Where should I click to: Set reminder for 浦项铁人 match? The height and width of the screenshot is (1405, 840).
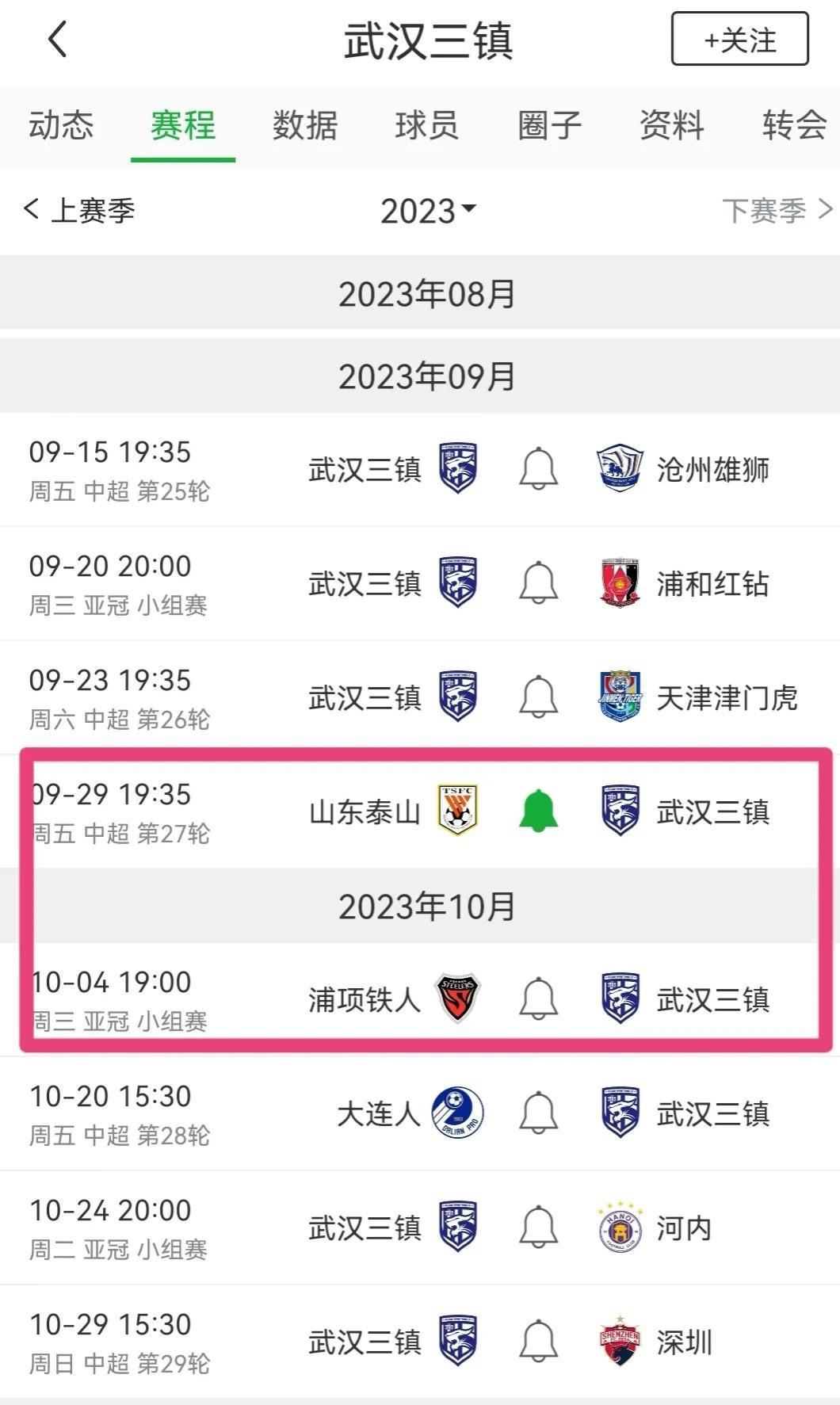[x=538, y=998]
